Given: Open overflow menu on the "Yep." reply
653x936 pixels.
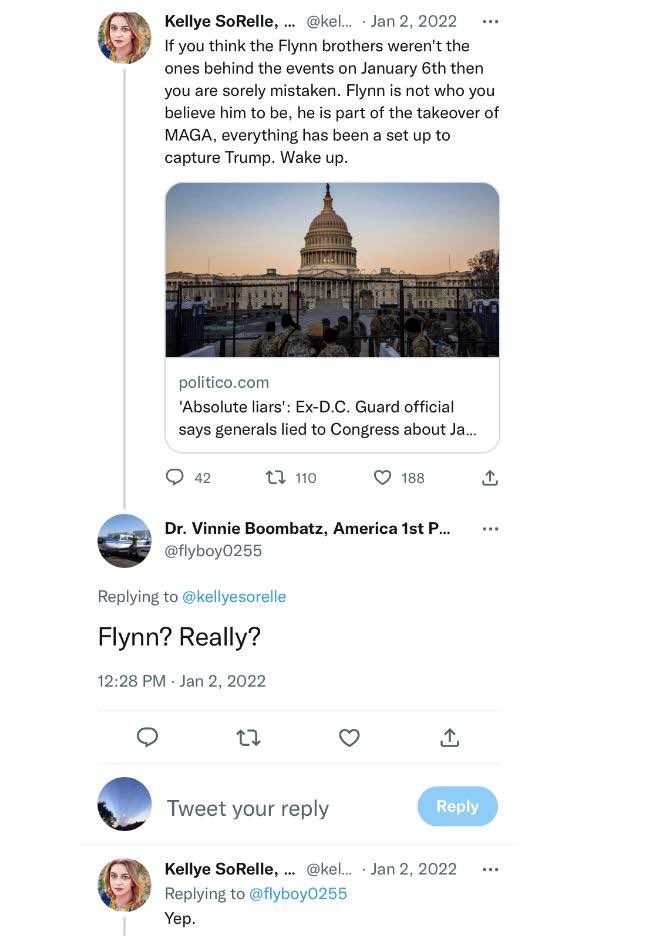Looking at the screenshot, I should tap(490, 869).
